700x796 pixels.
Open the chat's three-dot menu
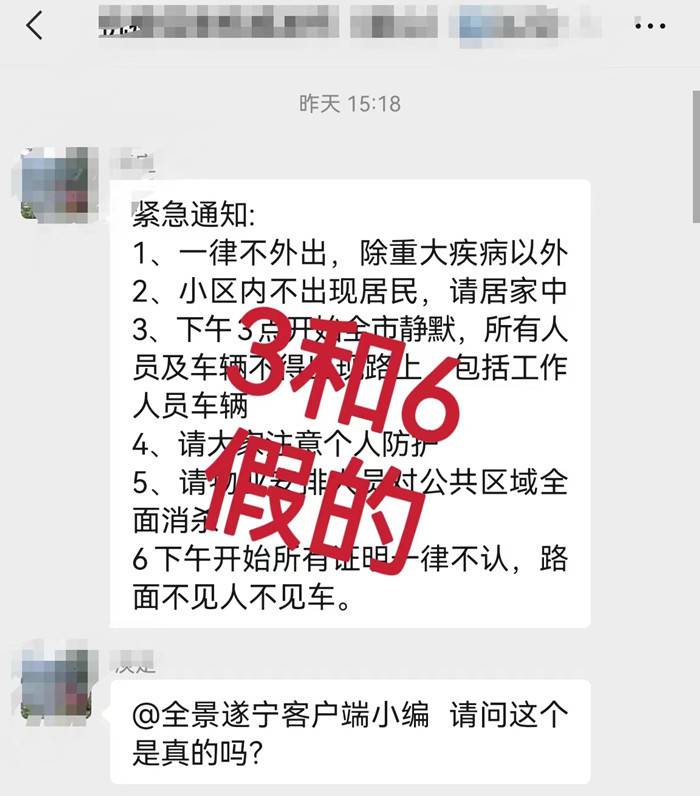click(650, 27)
